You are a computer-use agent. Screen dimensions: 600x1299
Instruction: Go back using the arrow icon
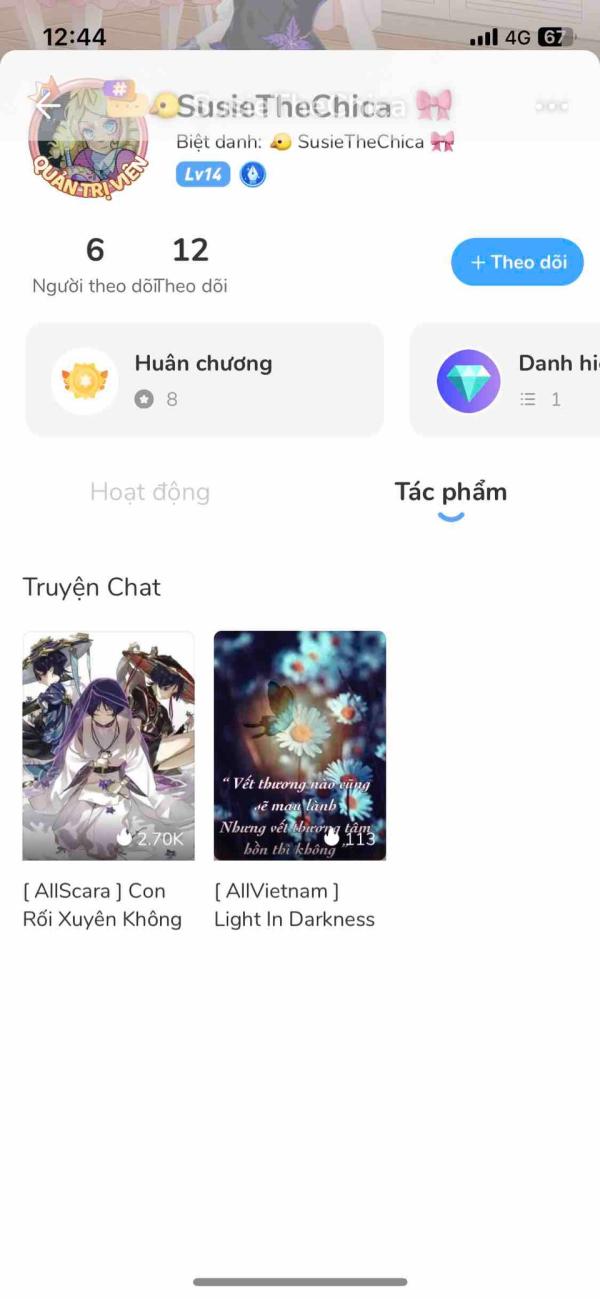tap(47, 104)
